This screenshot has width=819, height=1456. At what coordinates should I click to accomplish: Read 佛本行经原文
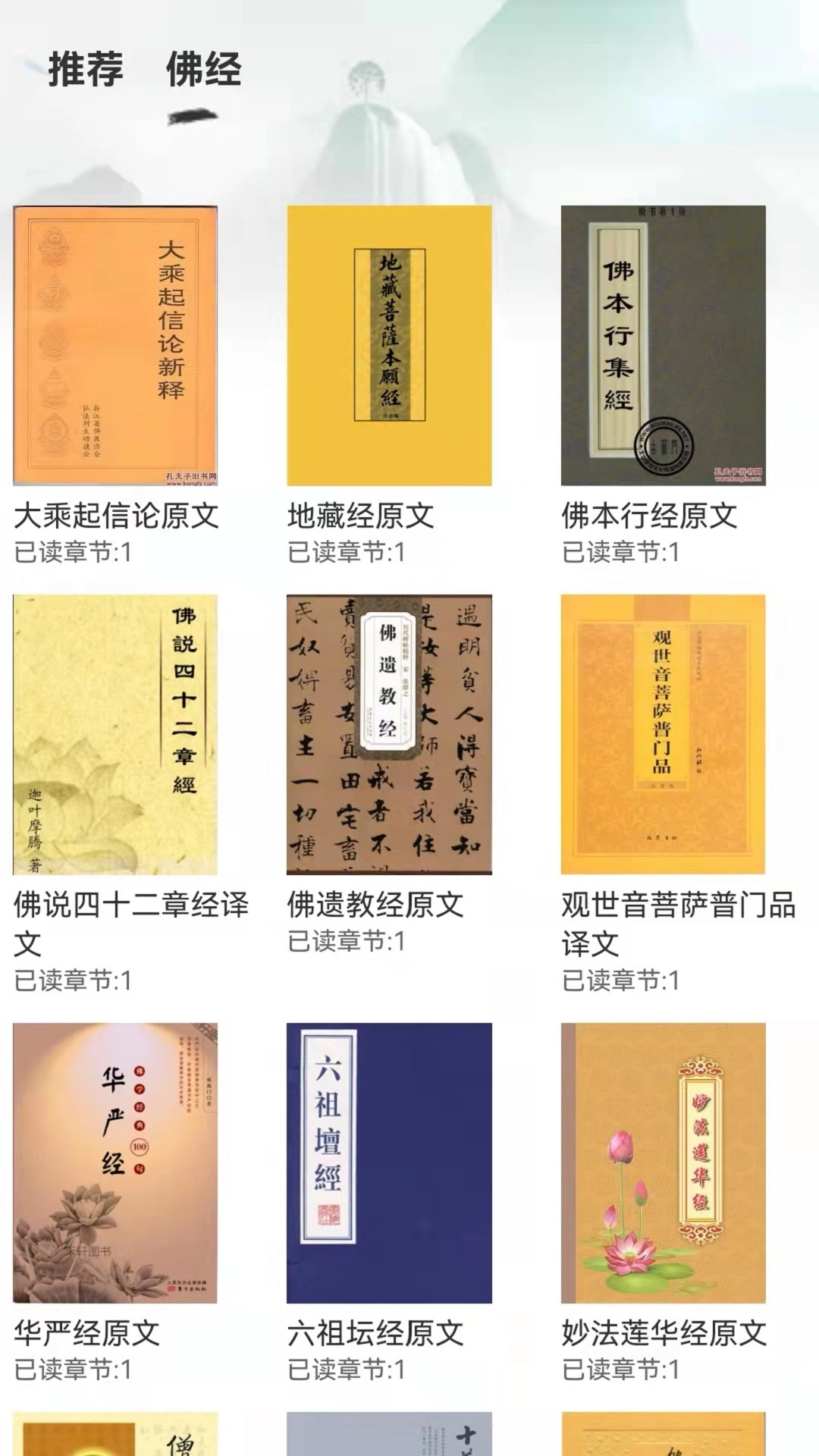tap(663, 346)
